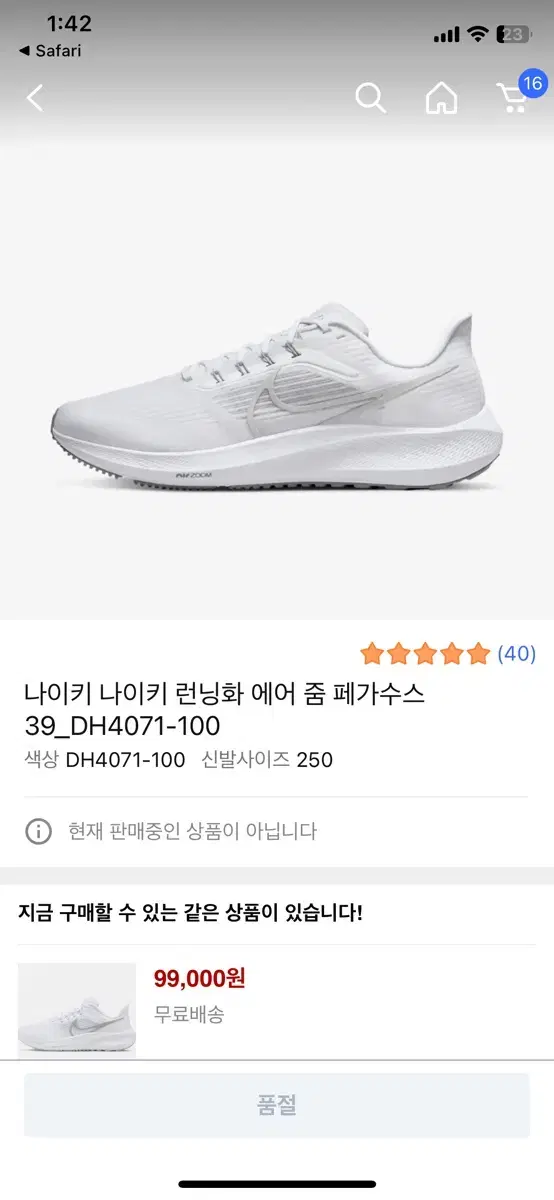This screenshot has height=1200, width=554.
Task: Go to the home icon
Action: tap(441, 98)
